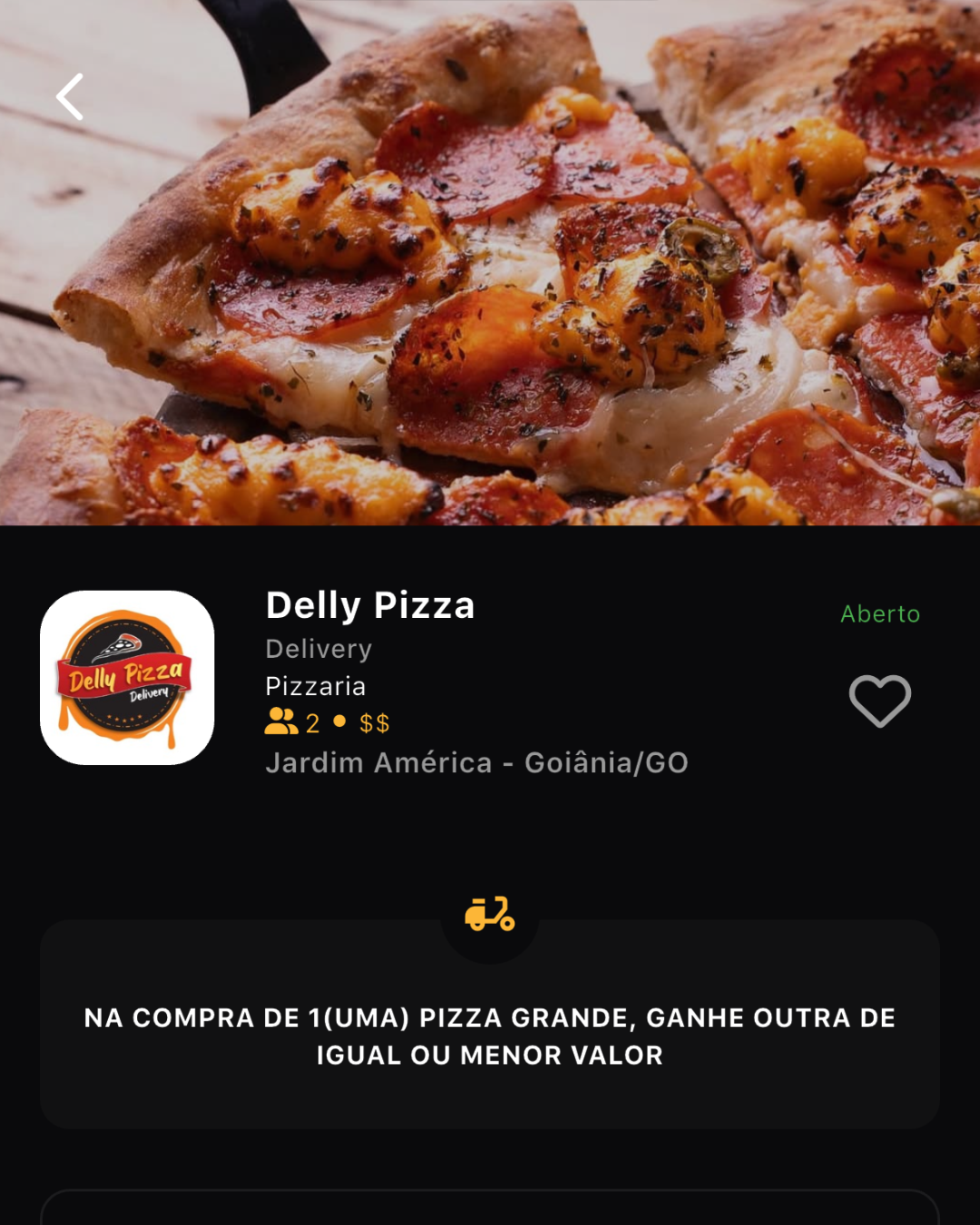Tap Aberto to toggle open status info
The height and width of the screenshot is (1225, 980).
click(x=878, y=613)
